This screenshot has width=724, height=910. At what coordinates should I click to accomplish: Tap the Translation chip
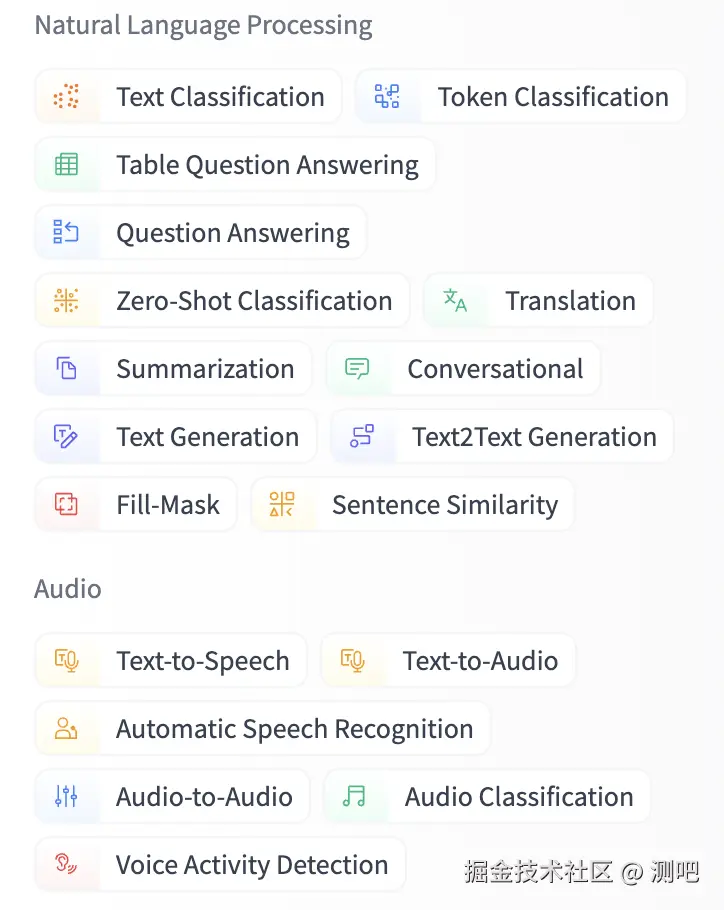point(538,301)
